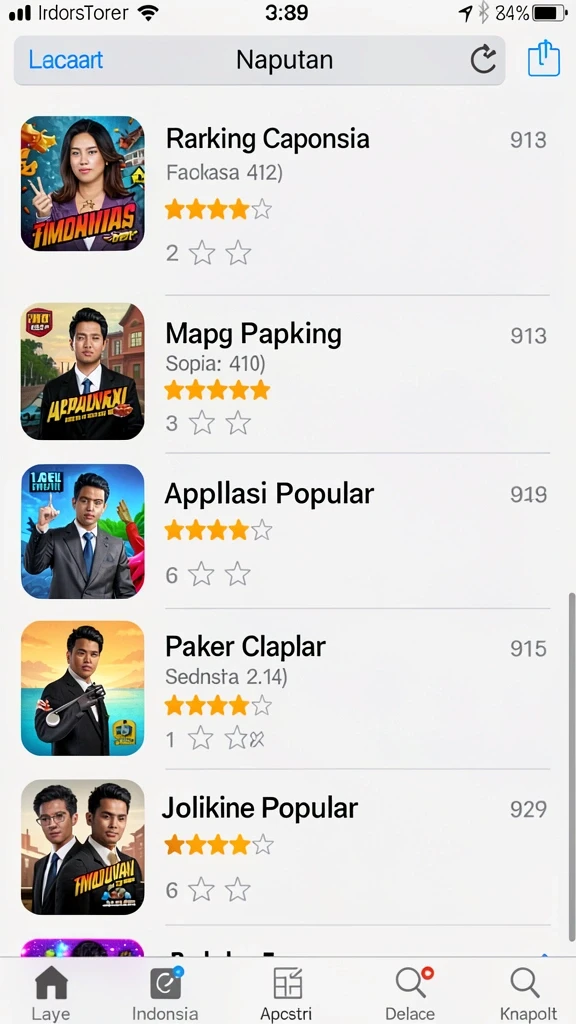The image size is (576, 1024).
Task: Reload the page with the refresh icon
Action: pos(483,60)
